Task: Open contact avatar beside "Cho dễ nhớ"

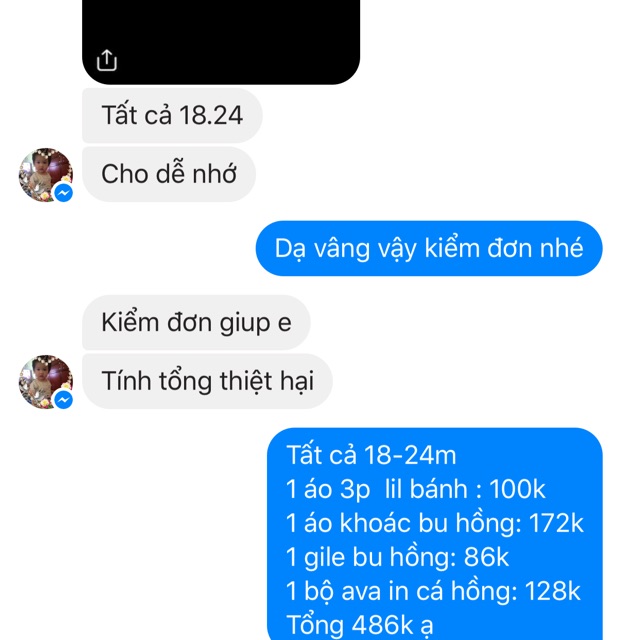Action: 45,176
